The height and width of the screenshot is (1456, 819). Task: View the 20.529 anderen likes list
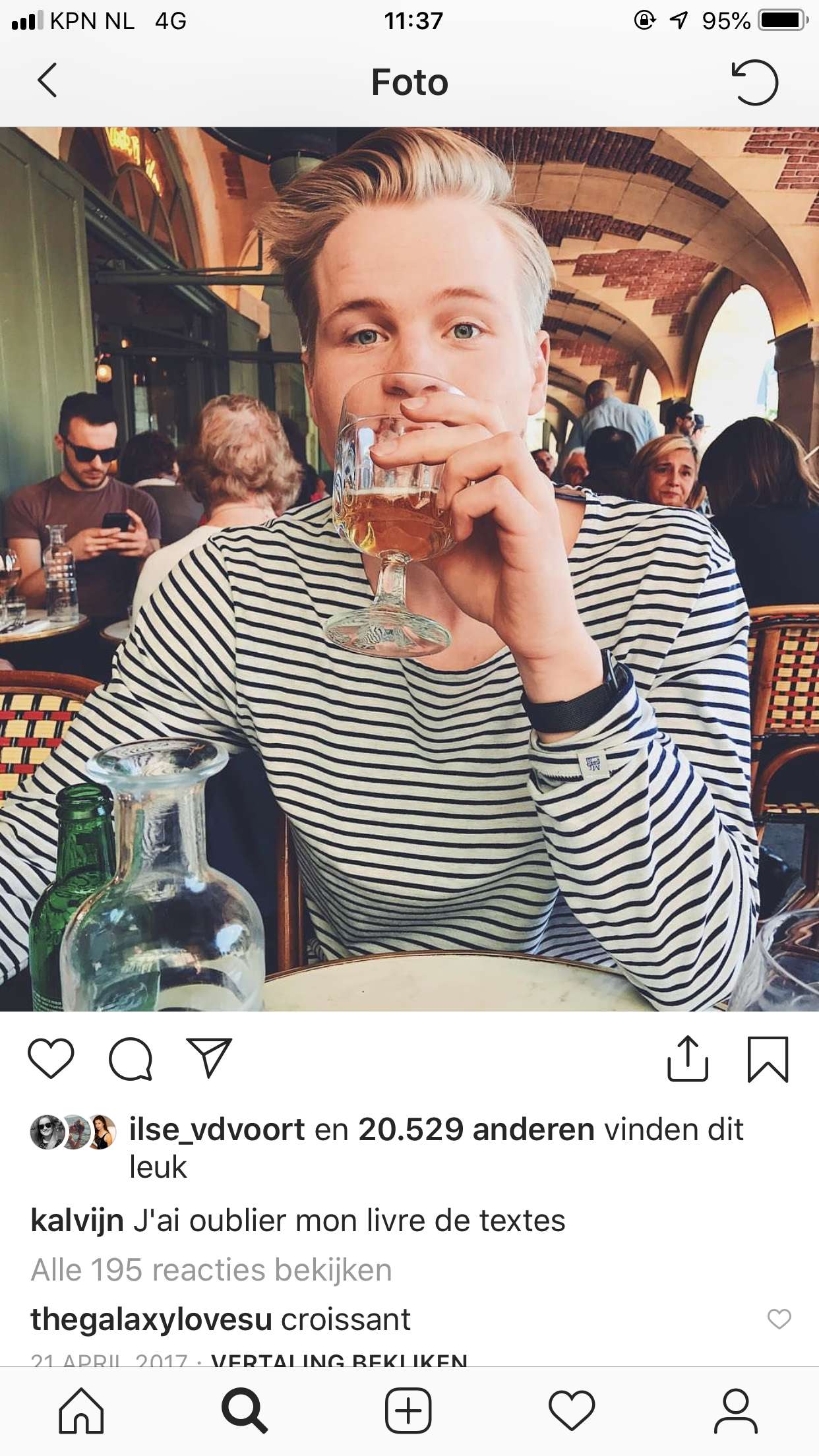tap(476, 1130)
